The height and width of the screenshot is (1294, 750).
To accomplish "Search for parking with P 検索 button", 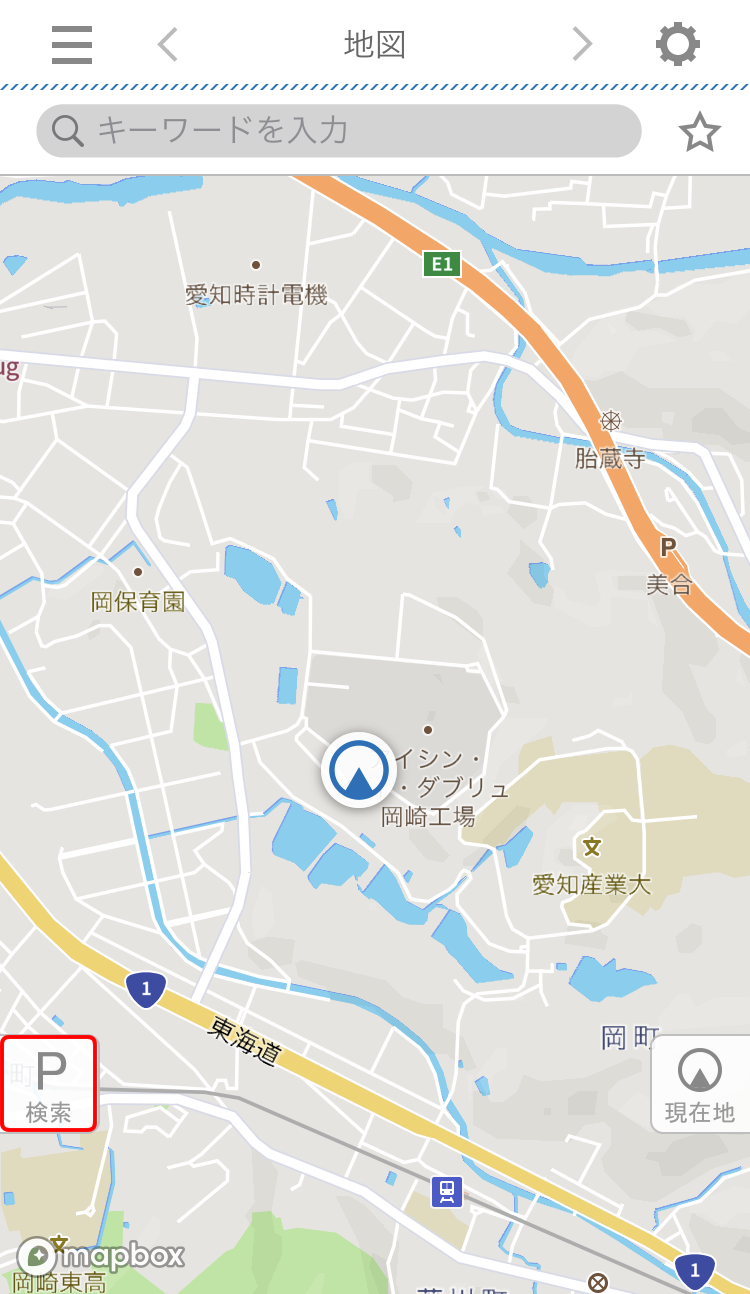I will pos(49,1084).
